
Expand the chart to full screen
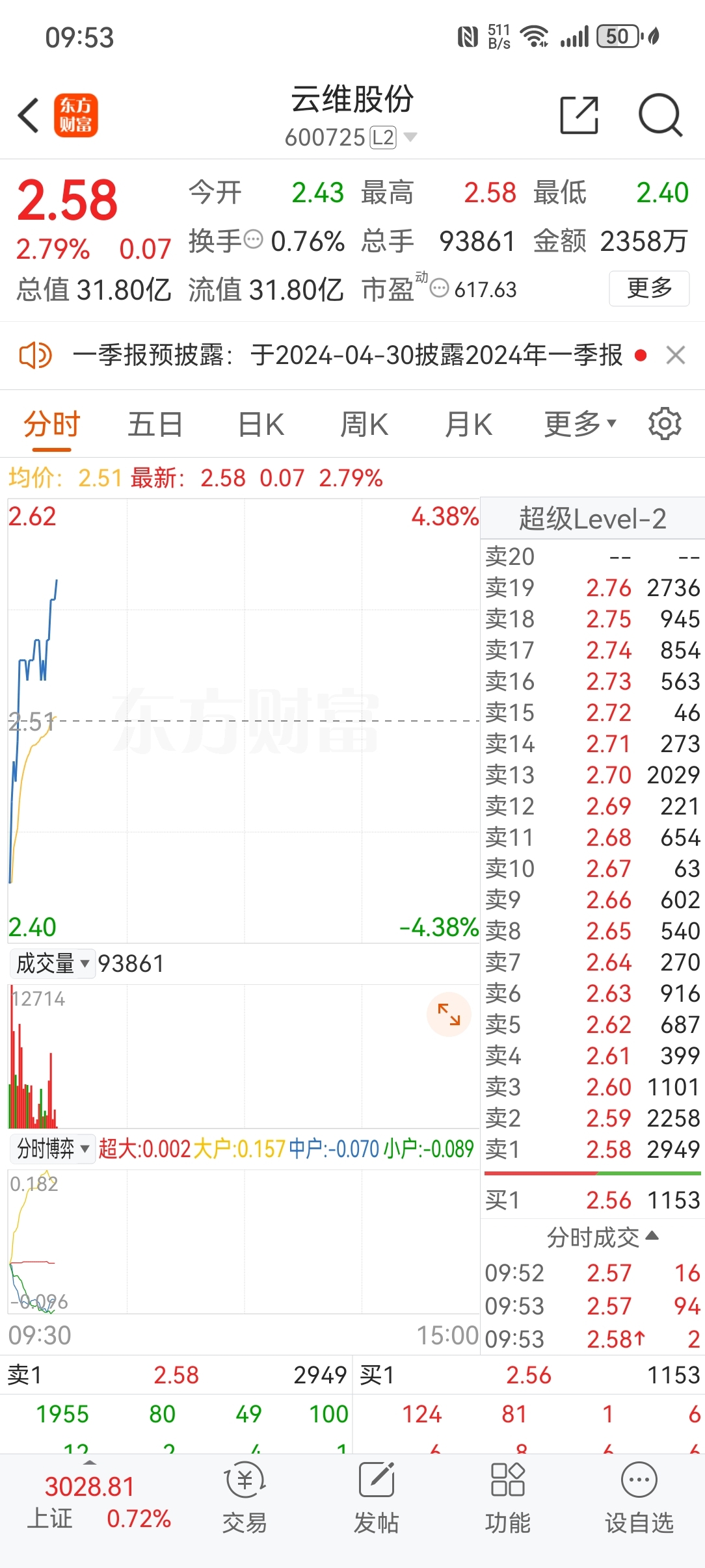[x=449, y=1014]
